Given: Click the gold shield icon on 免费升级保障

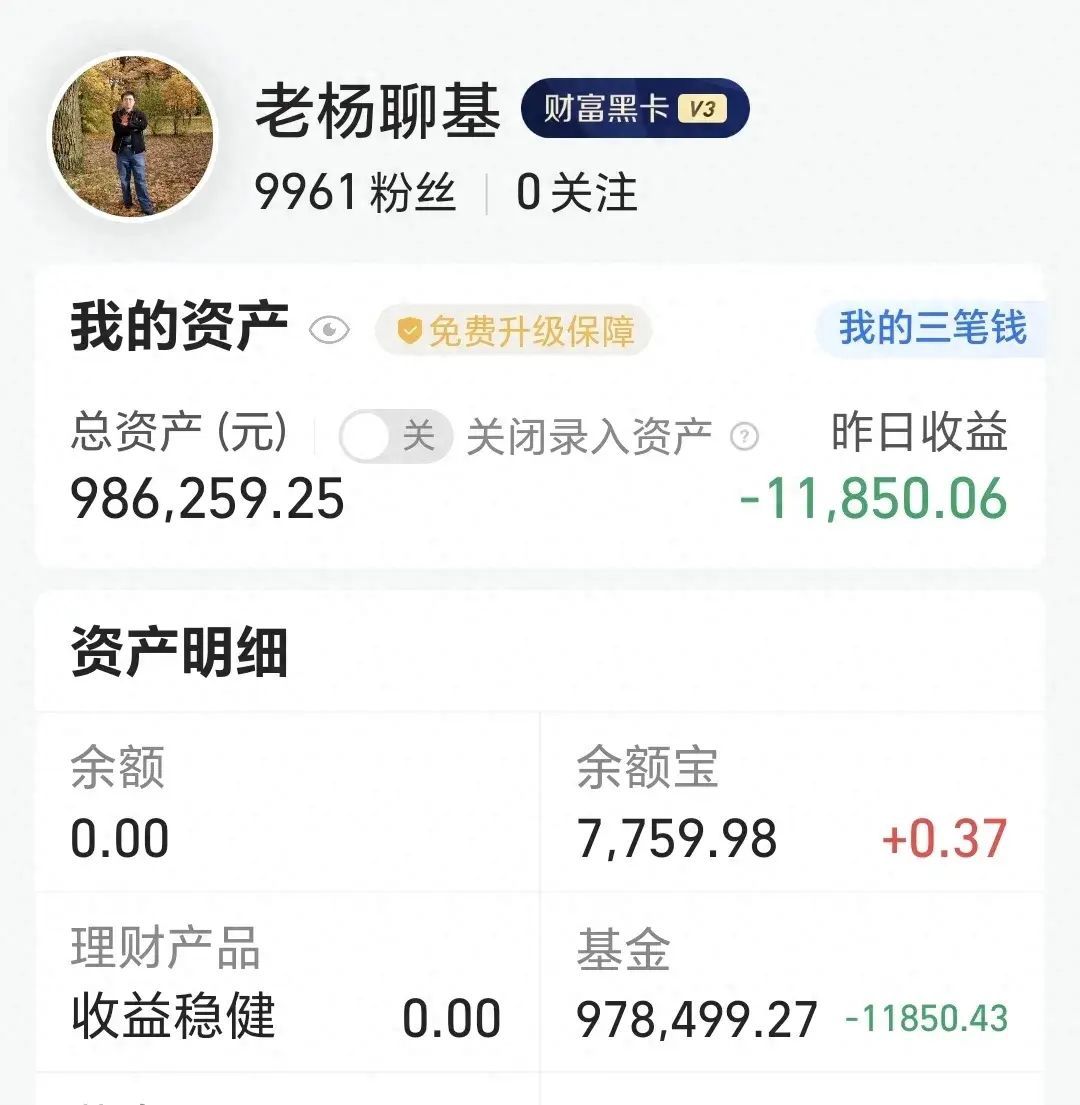Looking at the screenshot, I should point(409,330).
